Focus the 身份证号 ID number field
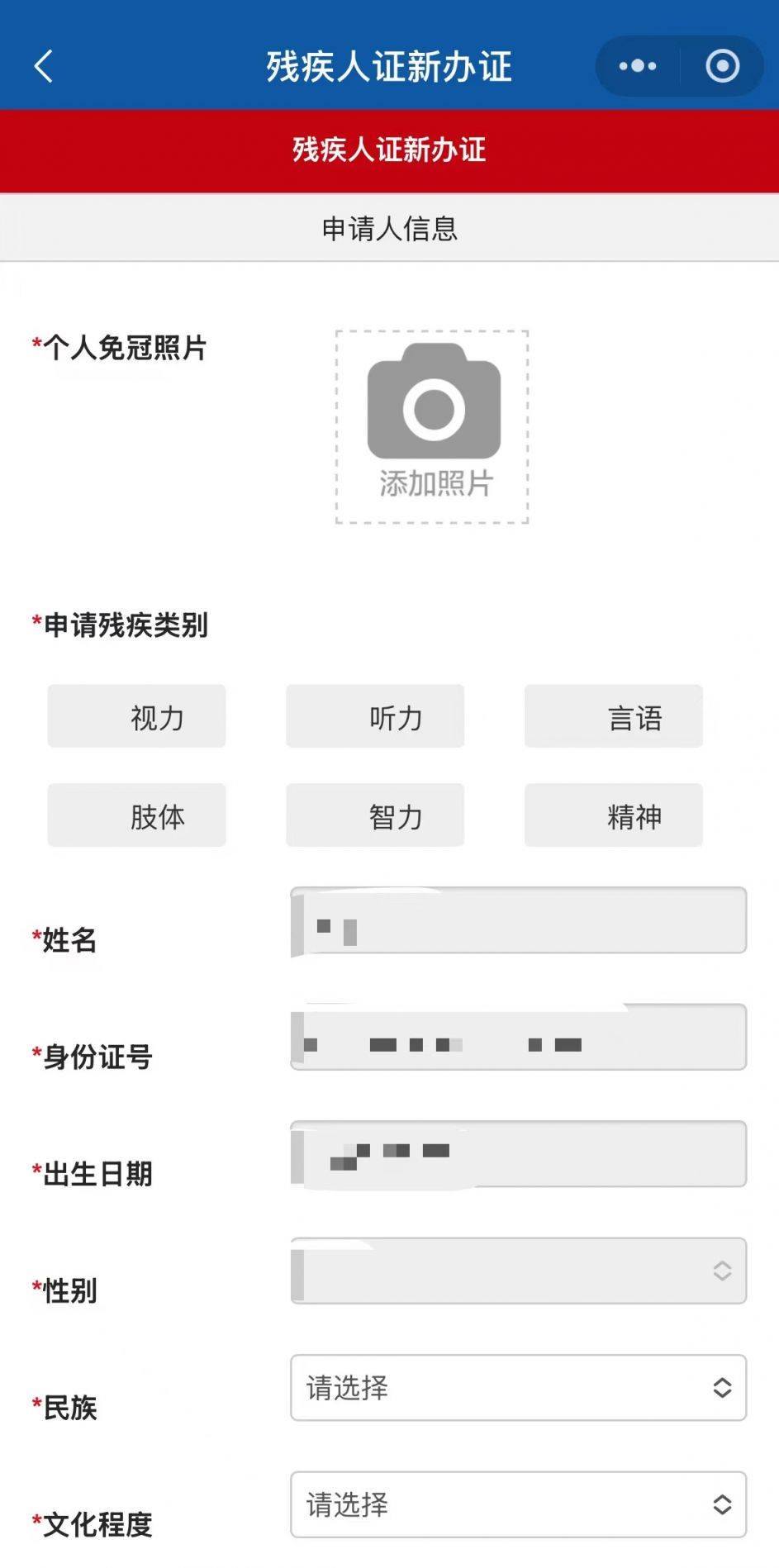This screenshot has width=779, height=1568. (519, 1038)
